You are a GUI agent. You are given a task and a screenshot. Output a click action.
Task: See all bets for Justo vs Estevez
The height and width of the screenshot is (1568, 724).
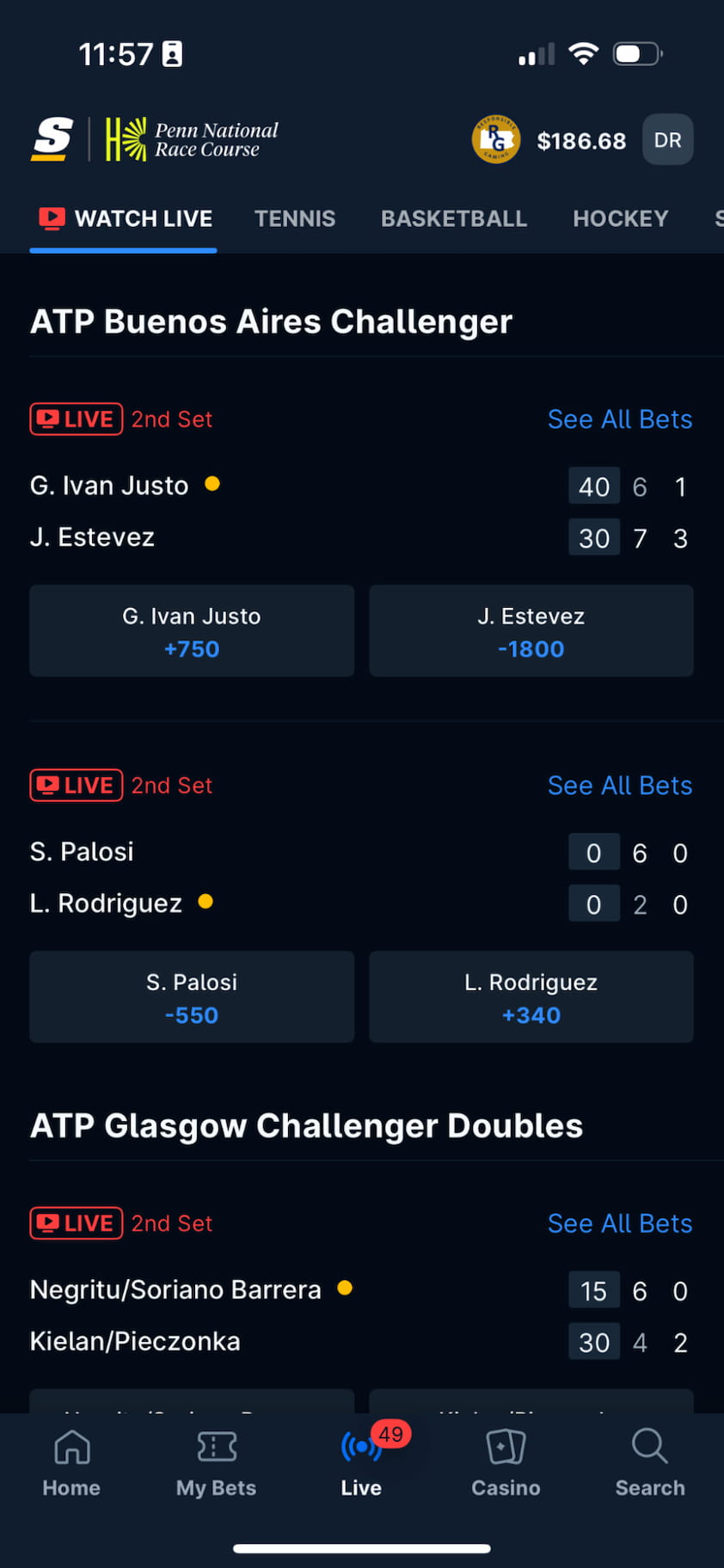click(619, 420)
